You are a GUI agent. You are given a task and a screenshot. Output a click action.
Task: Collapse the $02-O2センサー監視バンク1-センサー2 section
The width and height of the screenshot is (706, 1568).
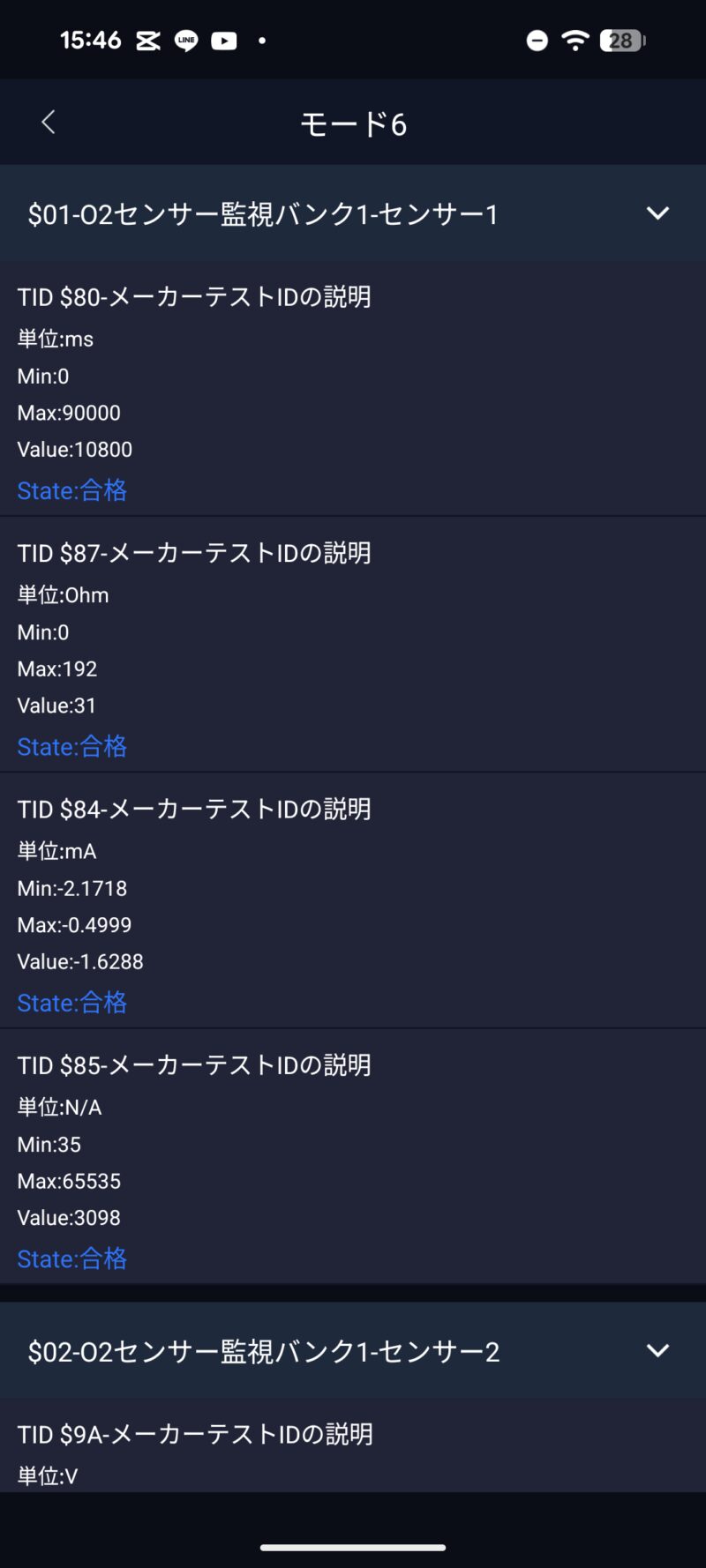point(657,1351)
